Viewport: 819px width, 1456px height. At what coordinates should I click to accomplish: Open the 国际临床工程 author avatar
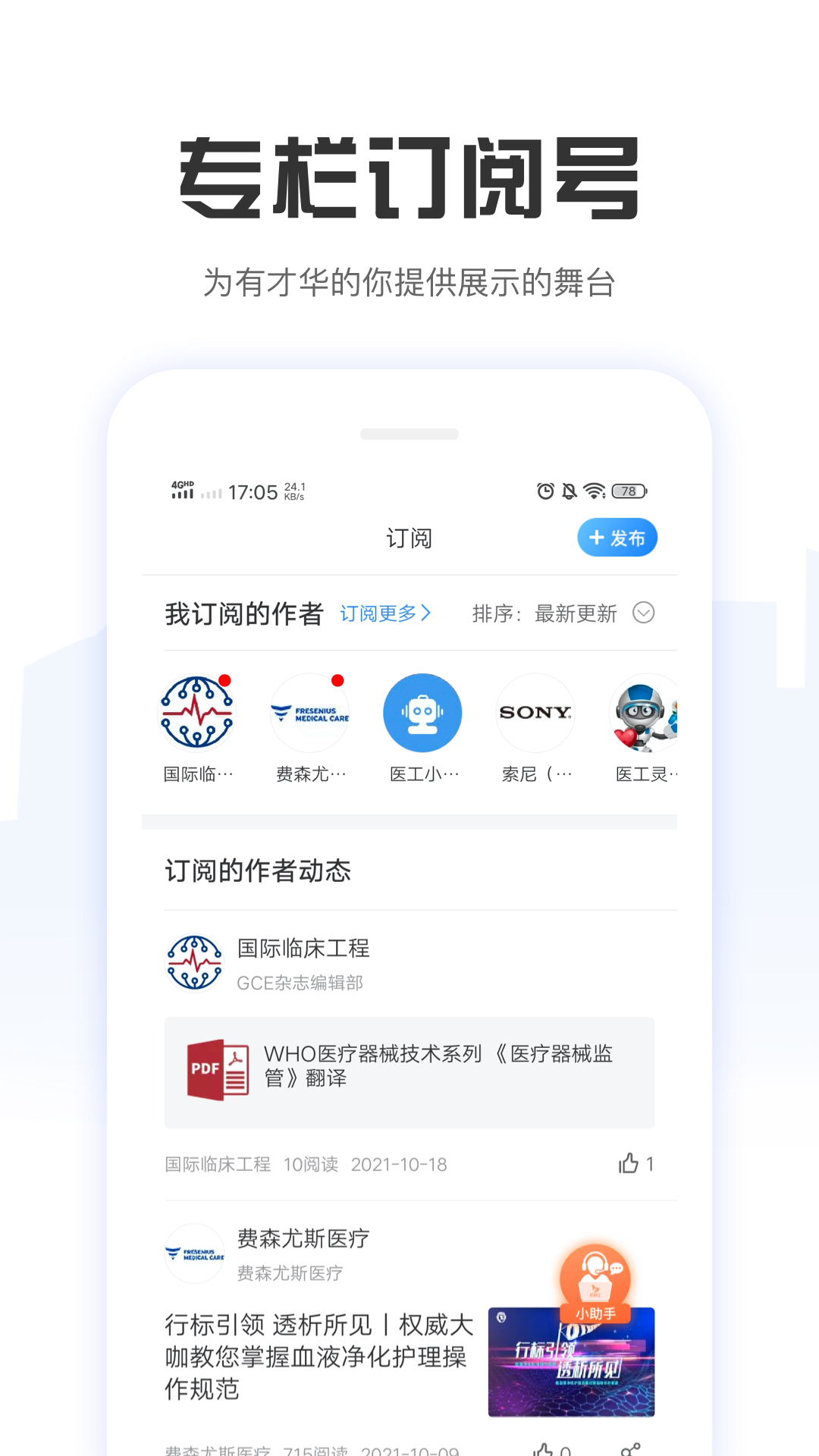coord(196,712)
